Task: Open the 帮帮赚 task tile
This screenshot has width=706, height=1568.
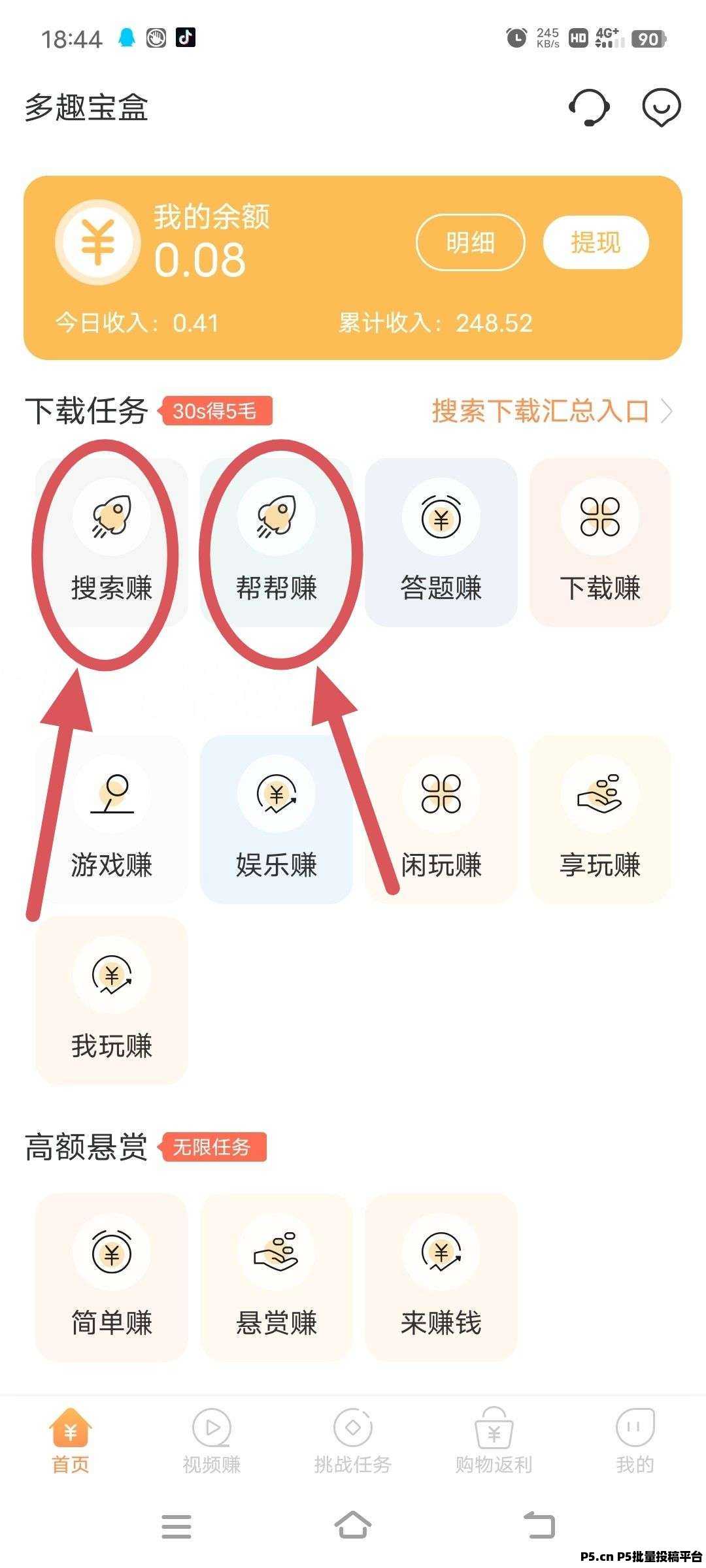Action: (276, 542)
